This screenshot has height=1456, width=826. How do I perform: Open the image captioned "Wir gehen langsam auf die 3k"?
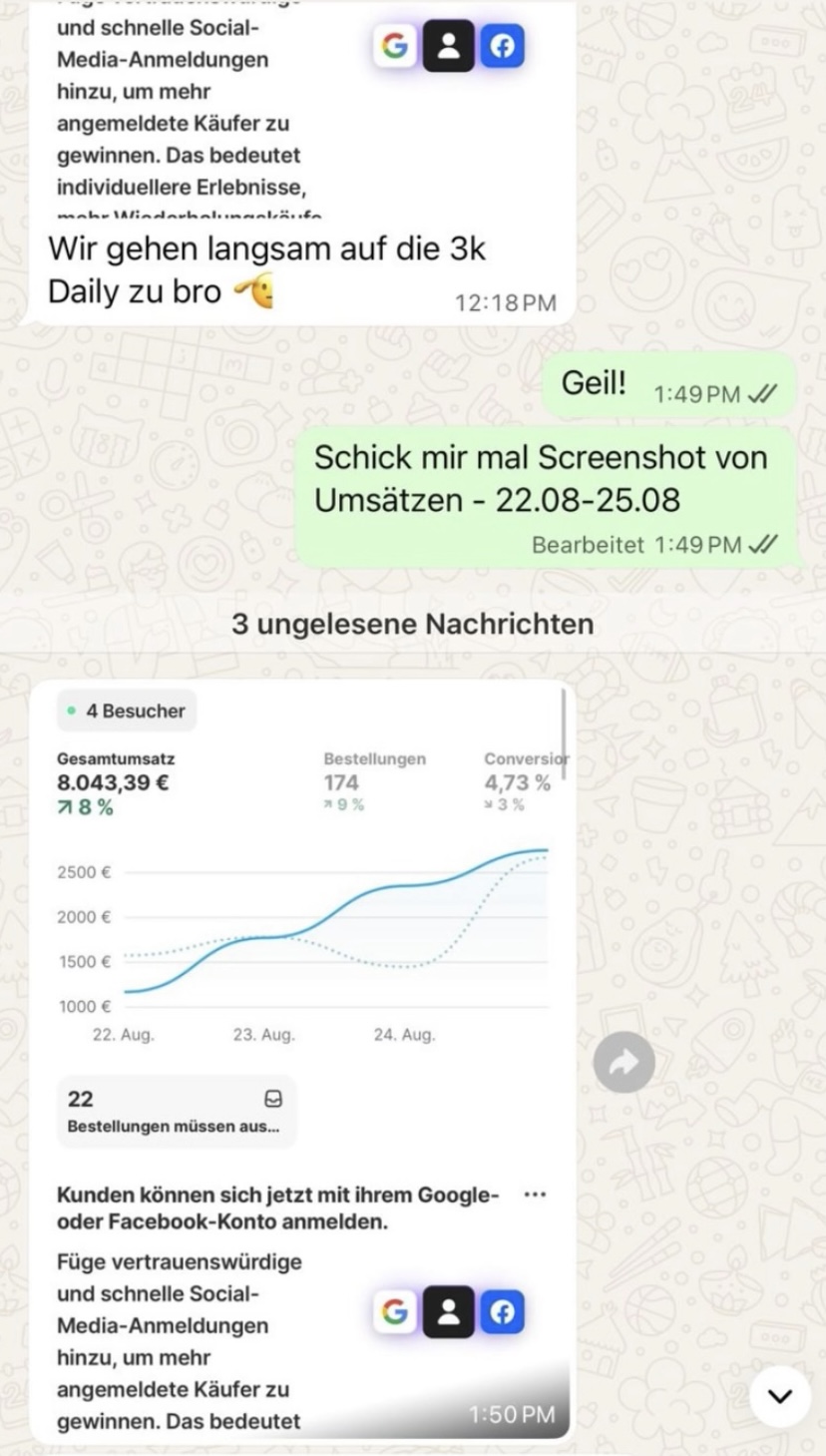point(299,110)
